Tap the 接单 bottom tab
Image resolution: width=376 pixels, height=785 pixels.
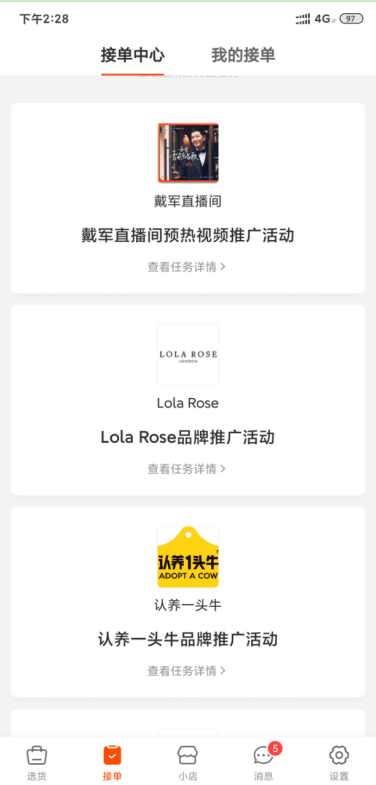pos(112,761)
